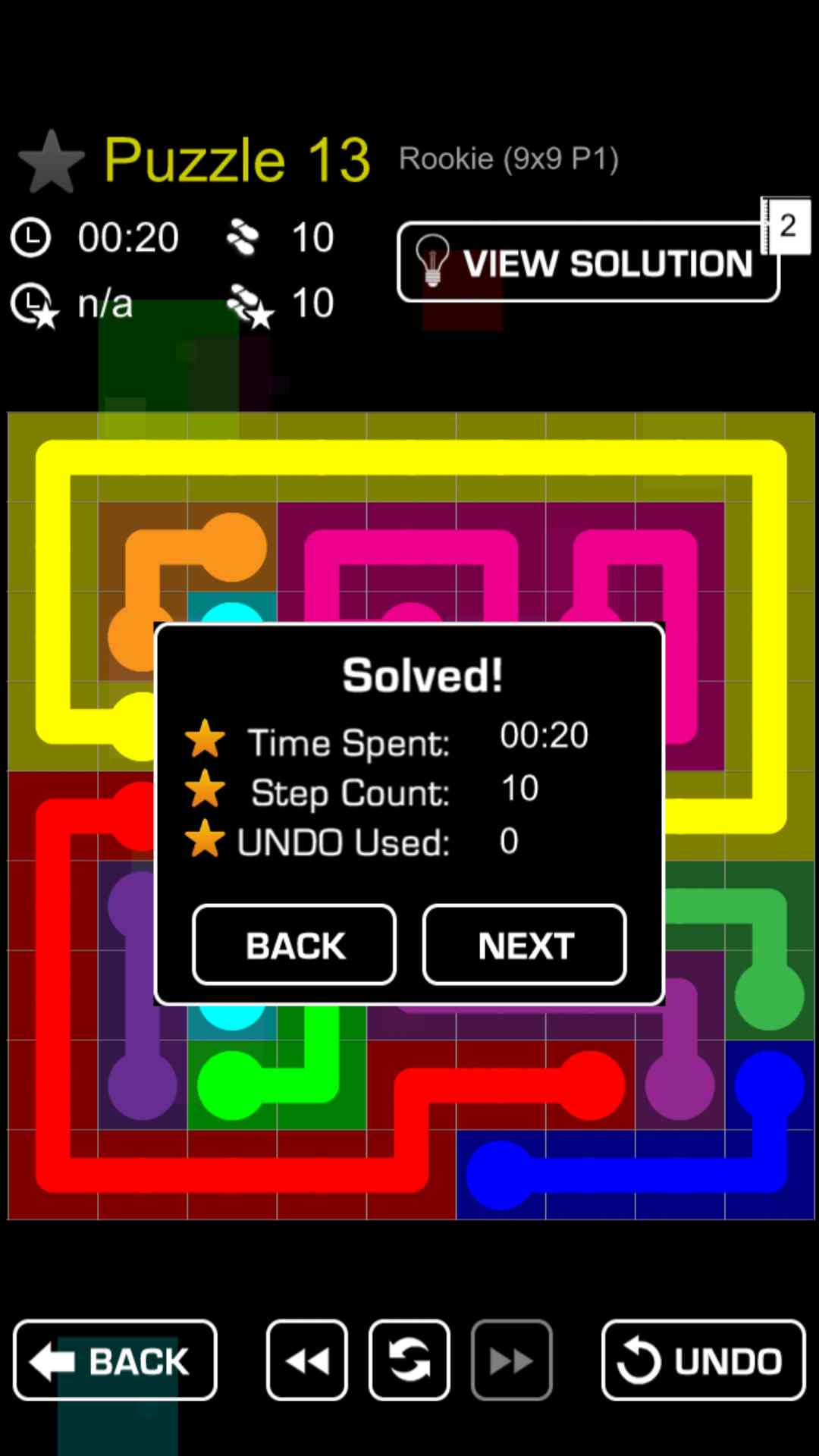The width and height of the screenshot is (819, 1456).
Task: Go to previous puzzle with rewind button
Action: [307, 1360]
